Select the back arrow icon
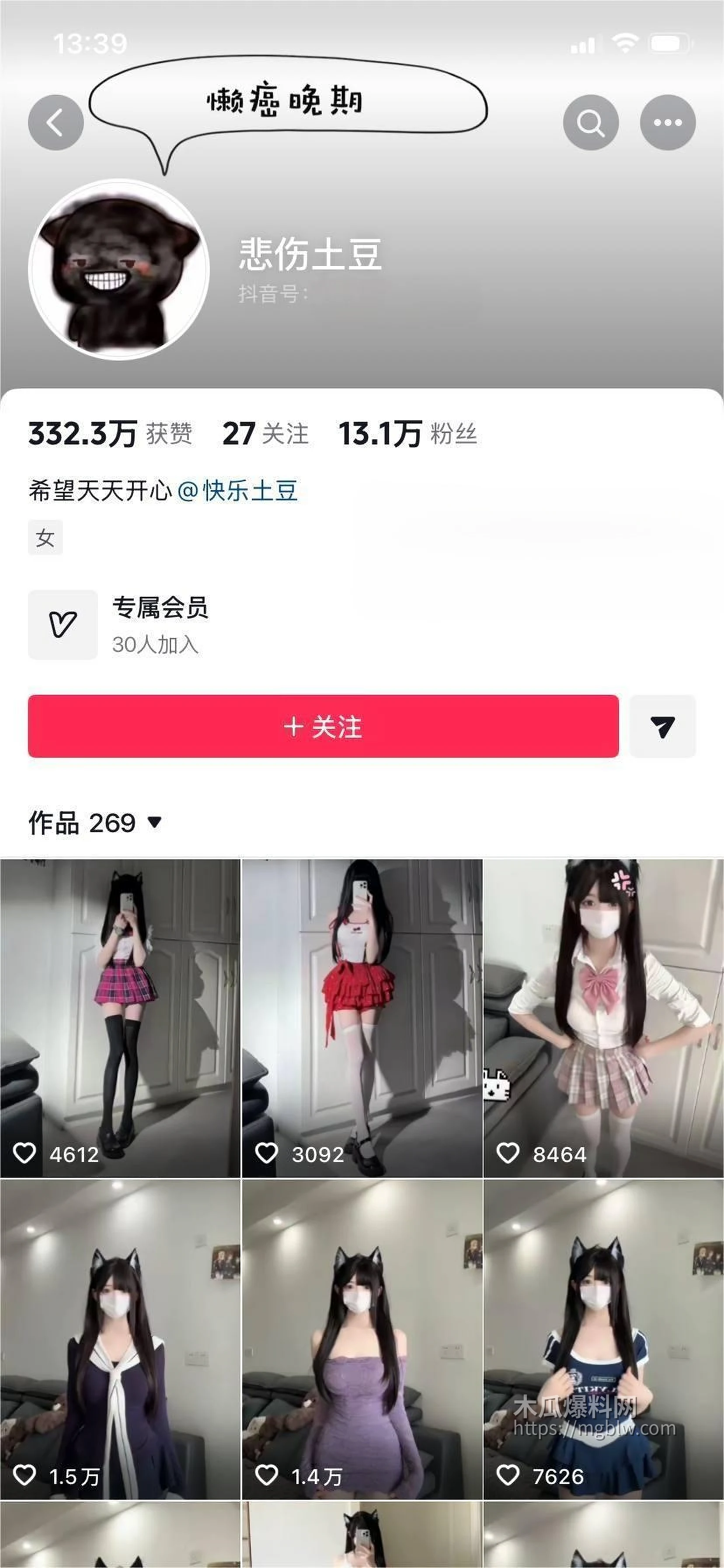The image size is (724, 1568). click(x=56, y=122)
